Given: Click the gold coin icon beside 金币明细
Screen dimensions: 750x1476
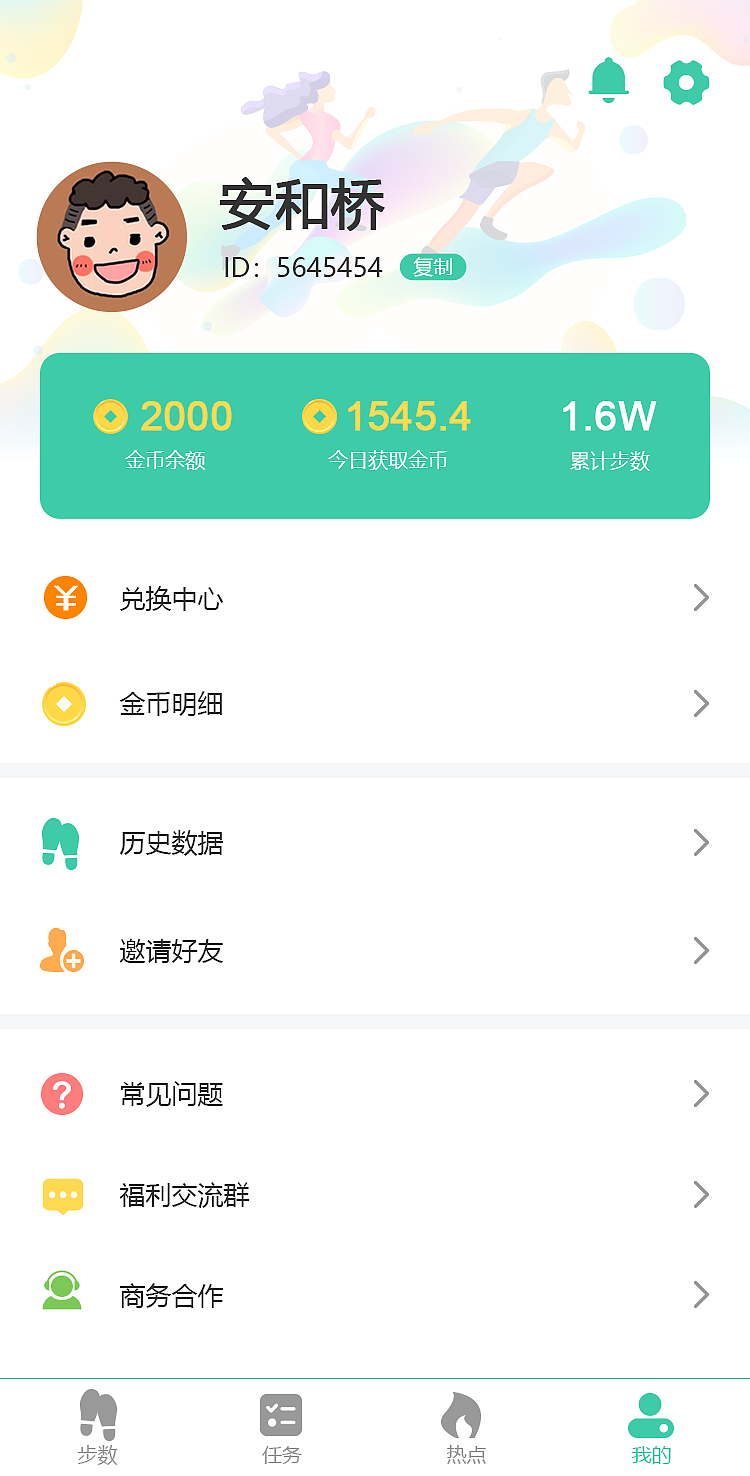Looking at the screenshot, I should click(x=62, y=704).
